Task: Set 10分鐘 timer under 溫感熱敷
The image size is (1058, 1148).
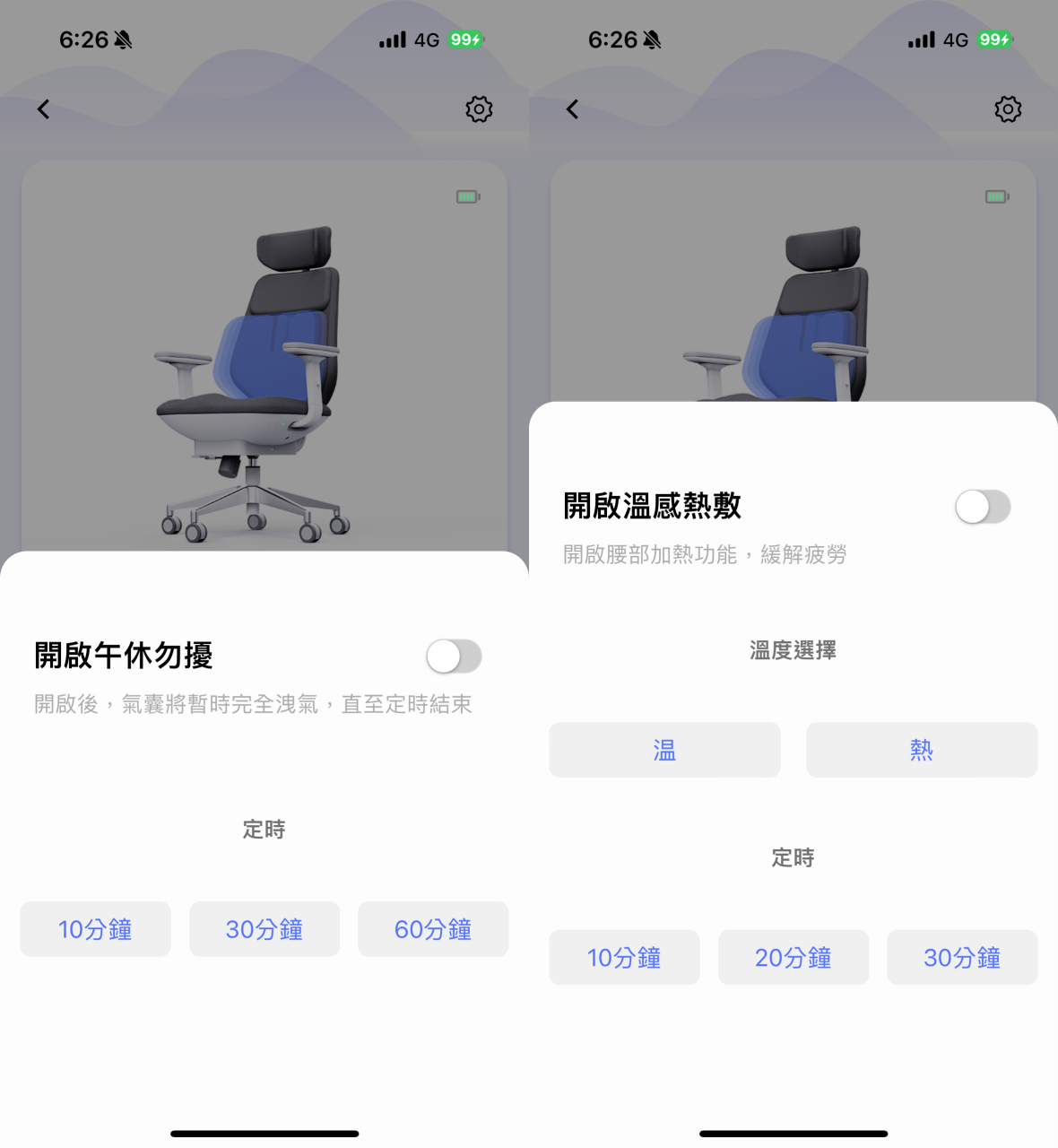Action: [x=624, y=958]
